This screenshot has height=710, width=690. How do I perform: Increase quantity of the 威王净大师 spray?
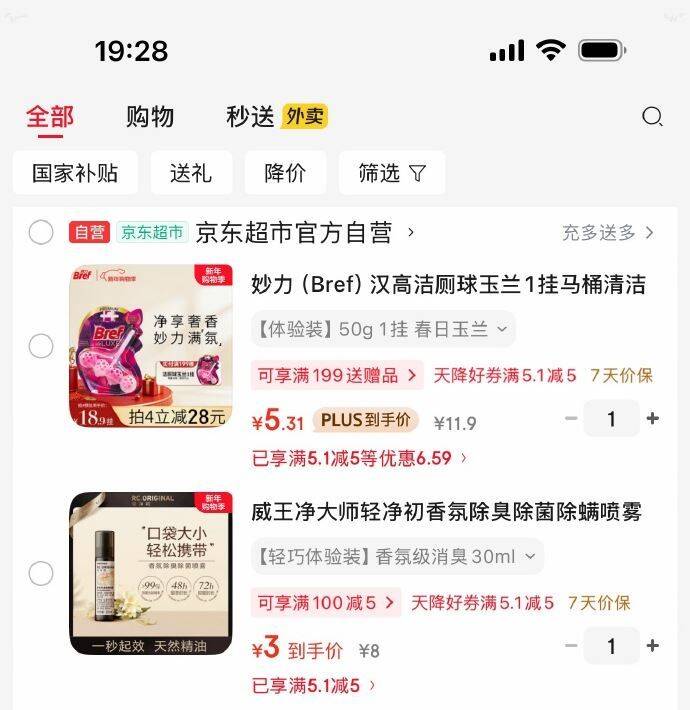652,646
